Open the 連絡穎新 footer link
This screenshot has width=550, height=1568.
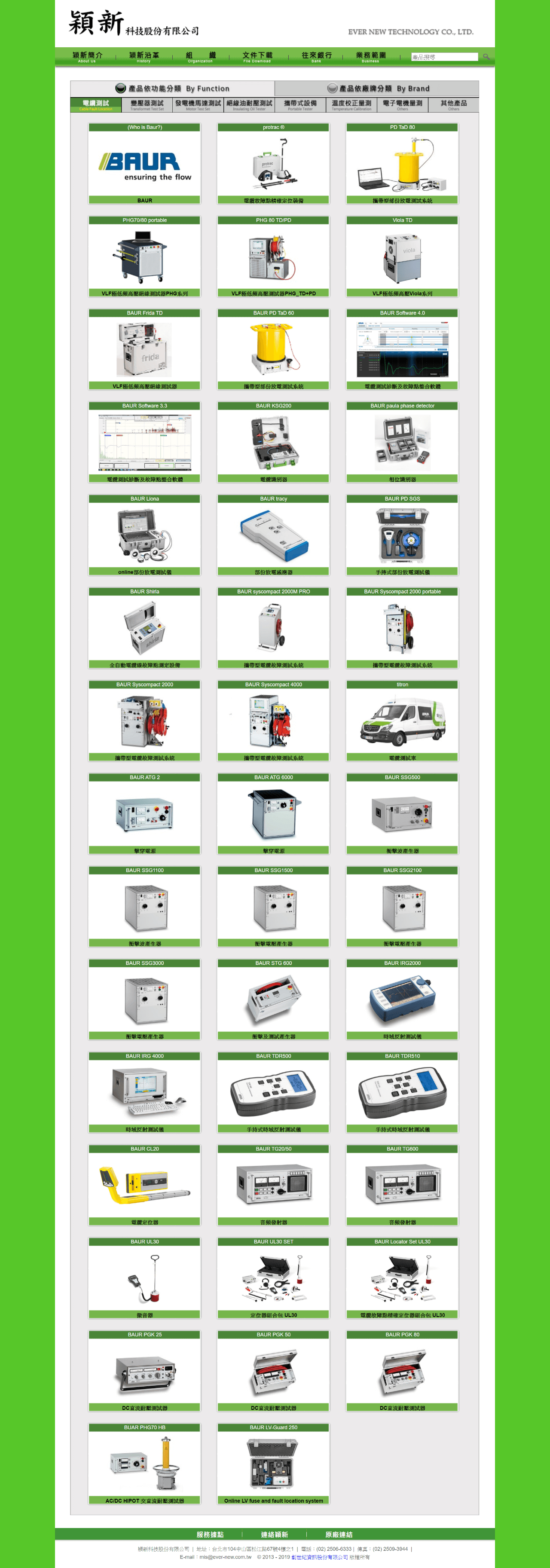[274, 1534]
